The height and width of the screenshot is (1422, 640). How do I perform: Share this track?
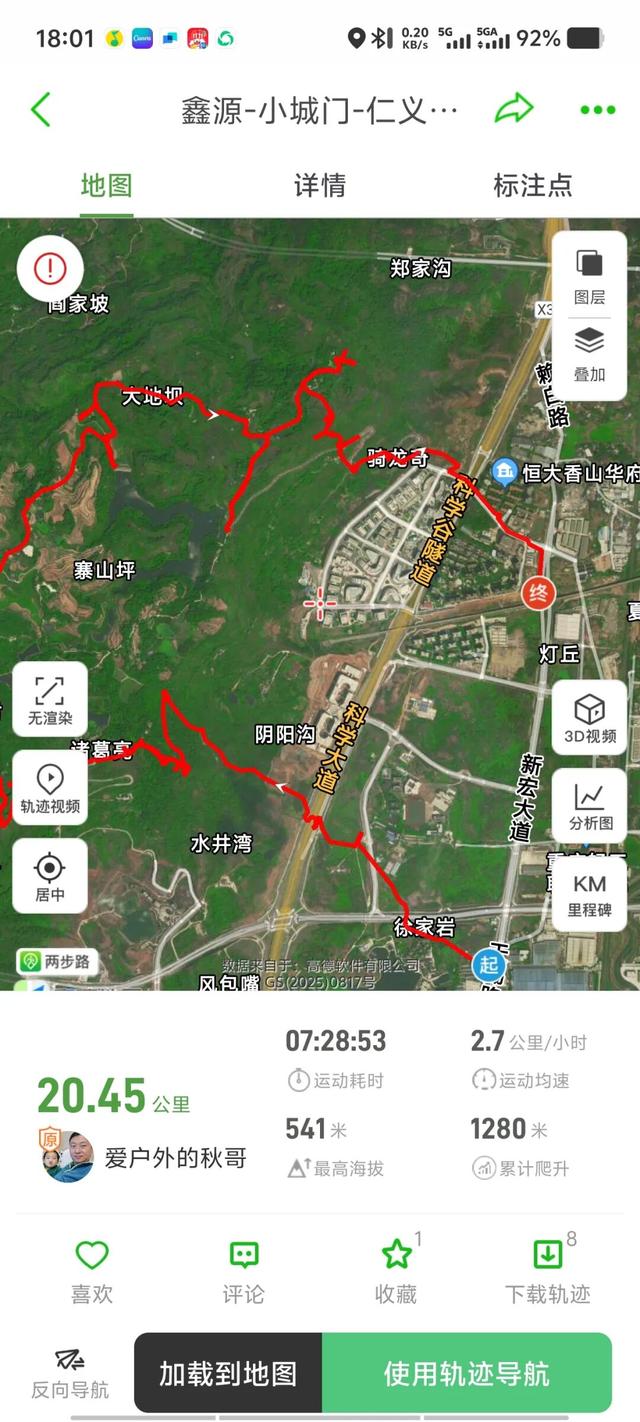[x=514, y=109]
